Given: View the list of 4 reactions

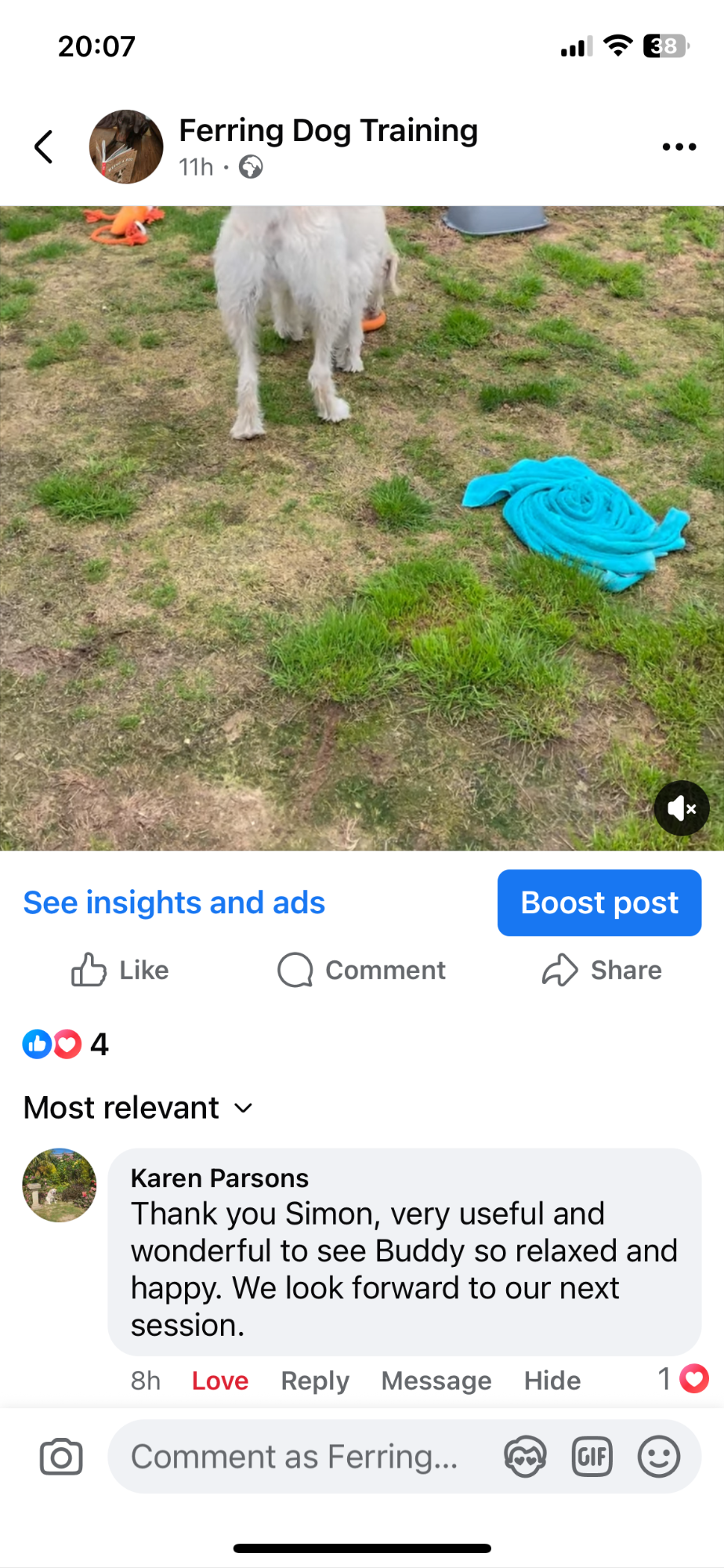Looking at the screenshot, I should click(x=66, y=1044).
